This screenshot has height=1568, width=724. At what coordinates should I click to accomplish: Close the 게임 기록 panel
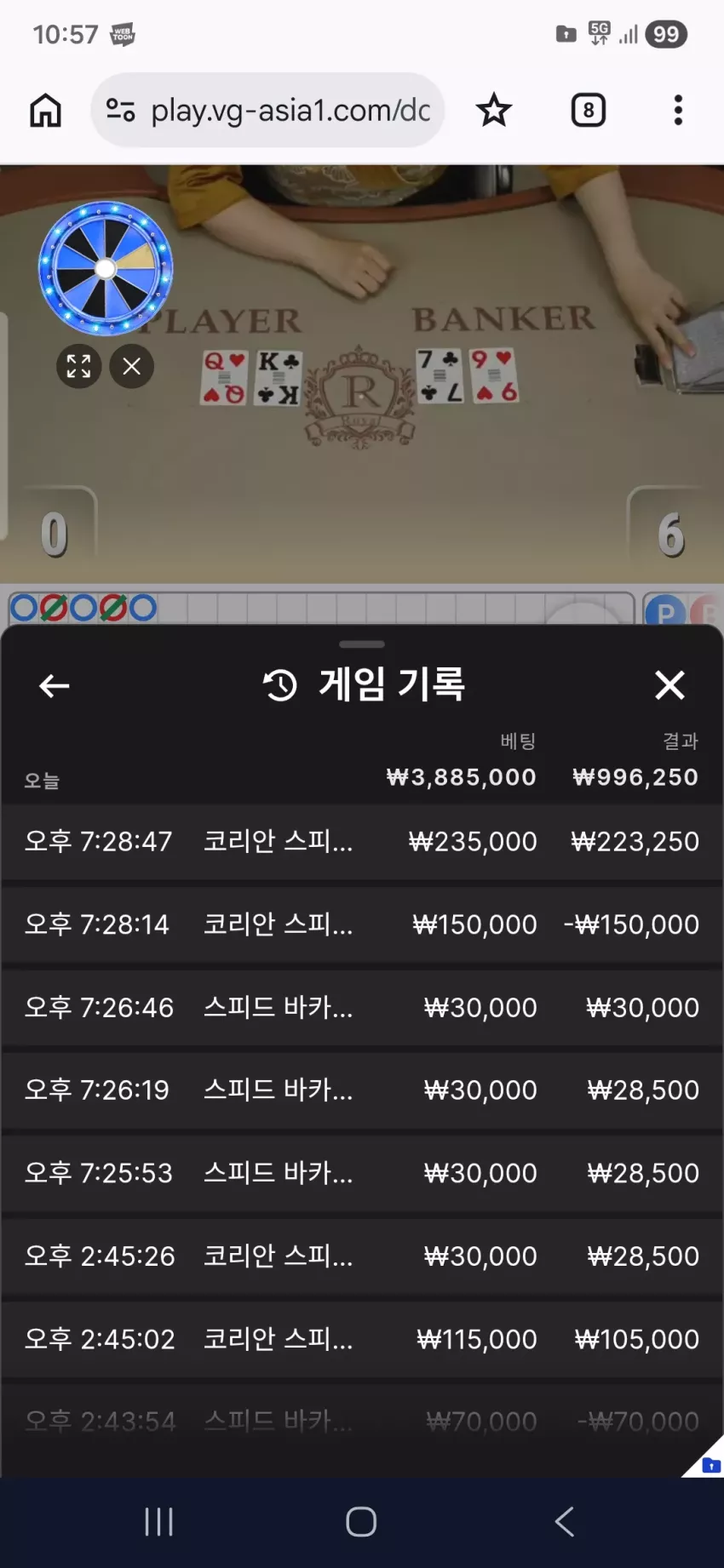click(x=669, y=684)
